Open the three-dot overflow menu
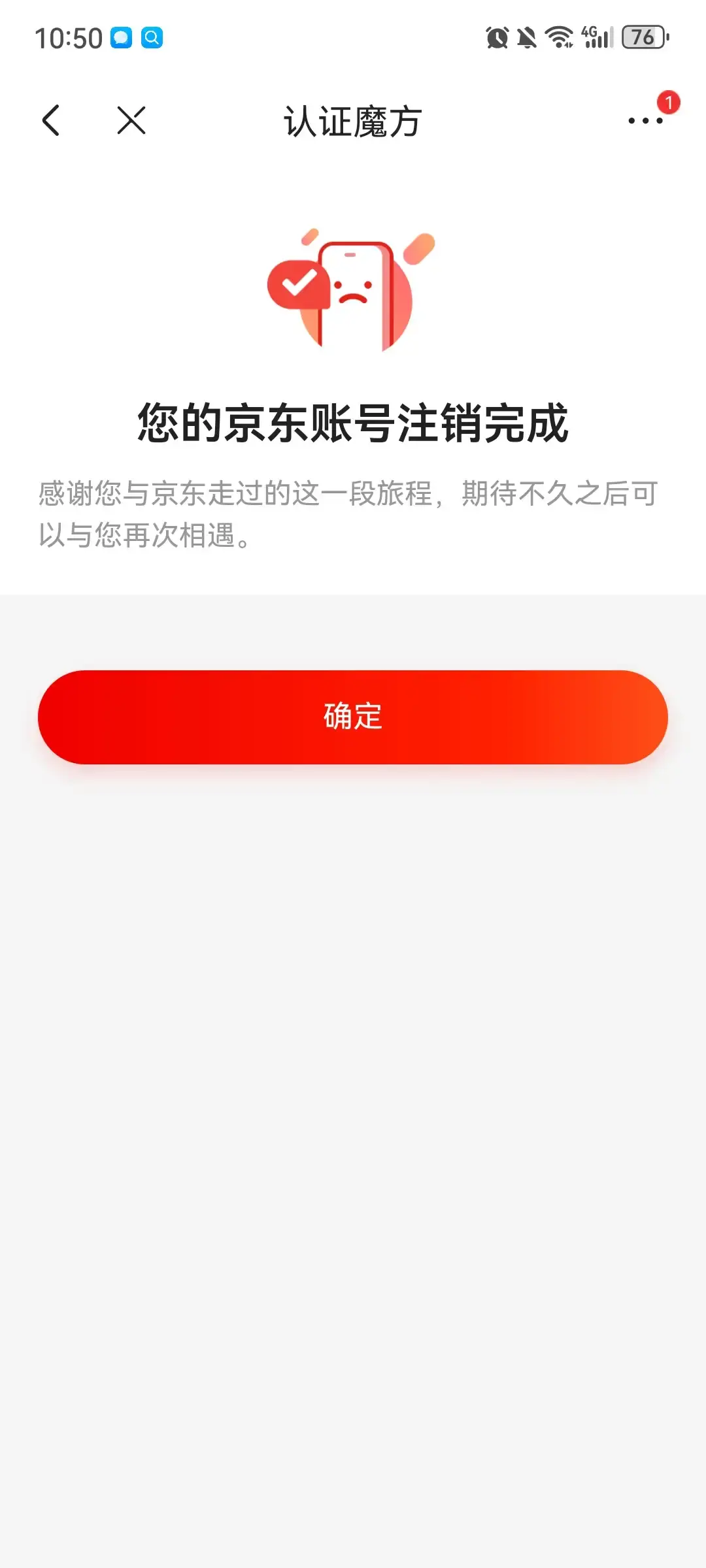The height and width of the screenshot is (1568, 706). tap(645, 120)
